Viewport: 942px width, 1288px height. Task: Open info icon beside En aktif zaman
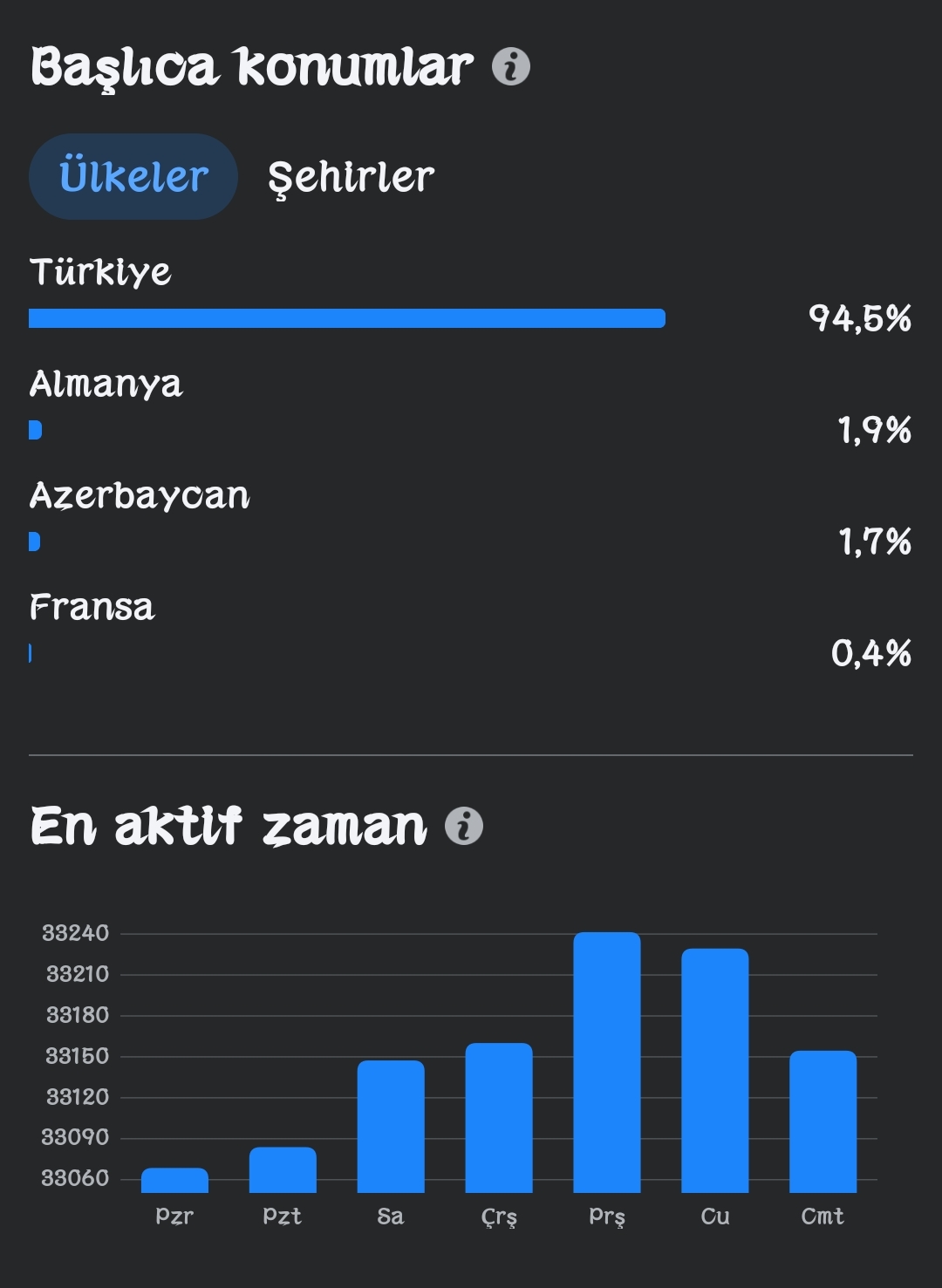(x=464, y=826)
